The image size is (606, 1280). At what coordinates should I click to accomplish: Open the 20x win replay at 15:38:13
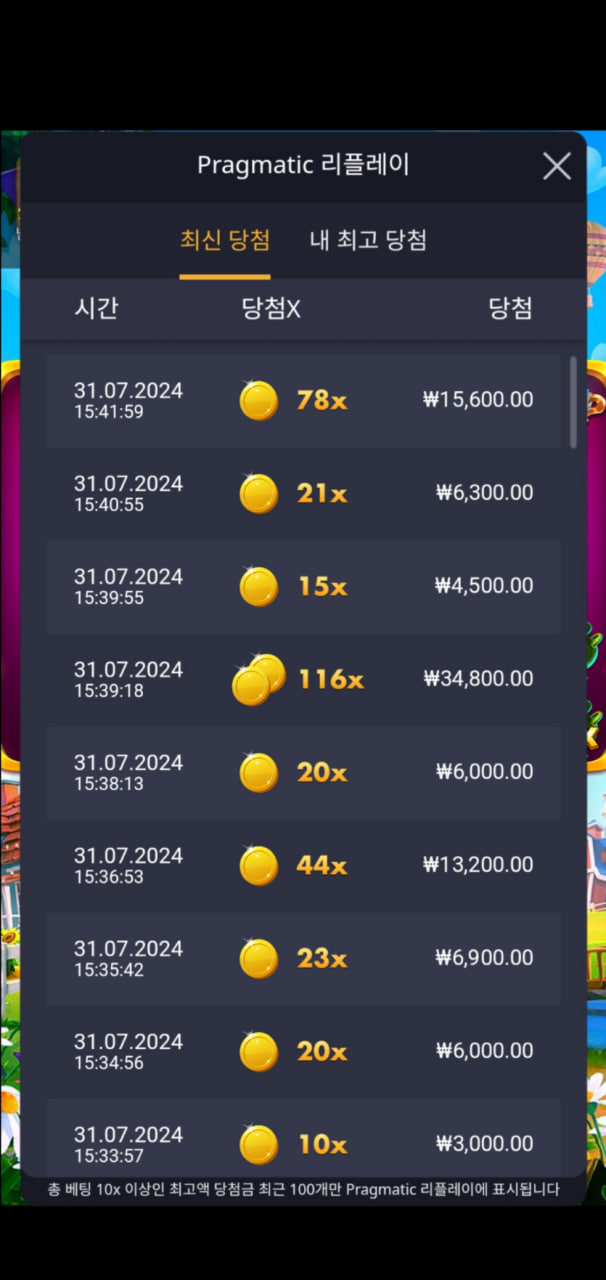pos(303,772)
